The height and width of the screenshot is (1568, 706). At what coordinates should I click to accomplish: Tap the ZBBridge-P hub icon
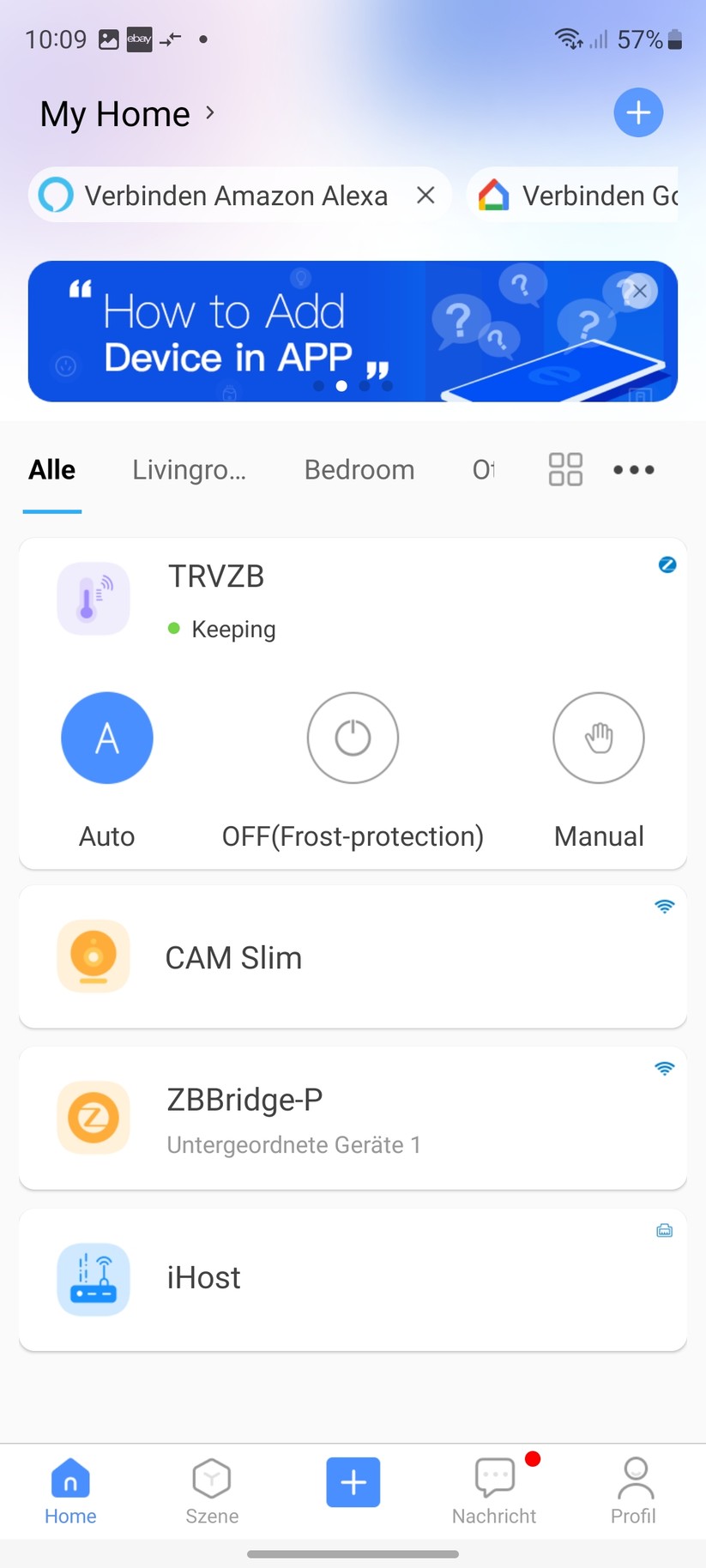(93, 1118)
